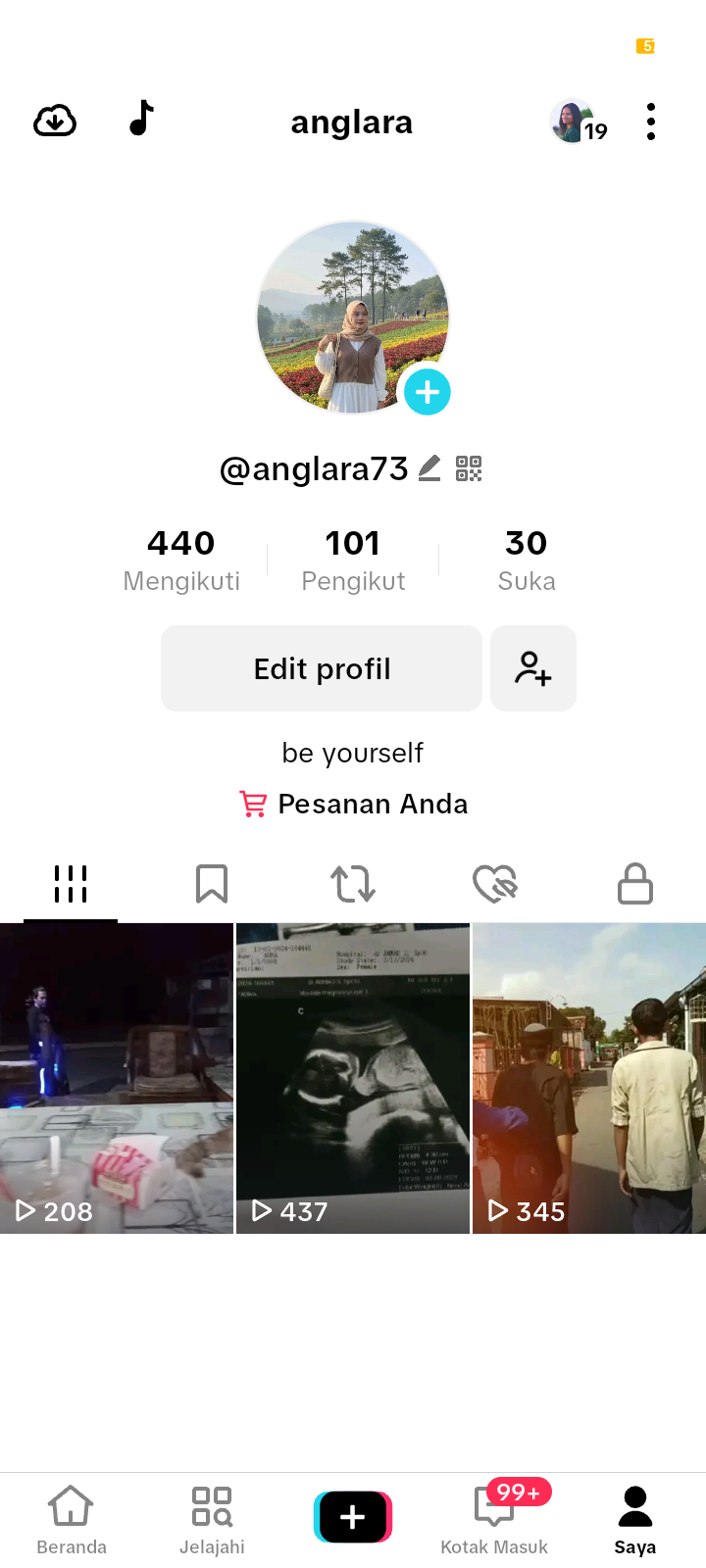Screen dimensions: 706x1568
Task: Open the add friends button
Action: click(x=533, y=668)
